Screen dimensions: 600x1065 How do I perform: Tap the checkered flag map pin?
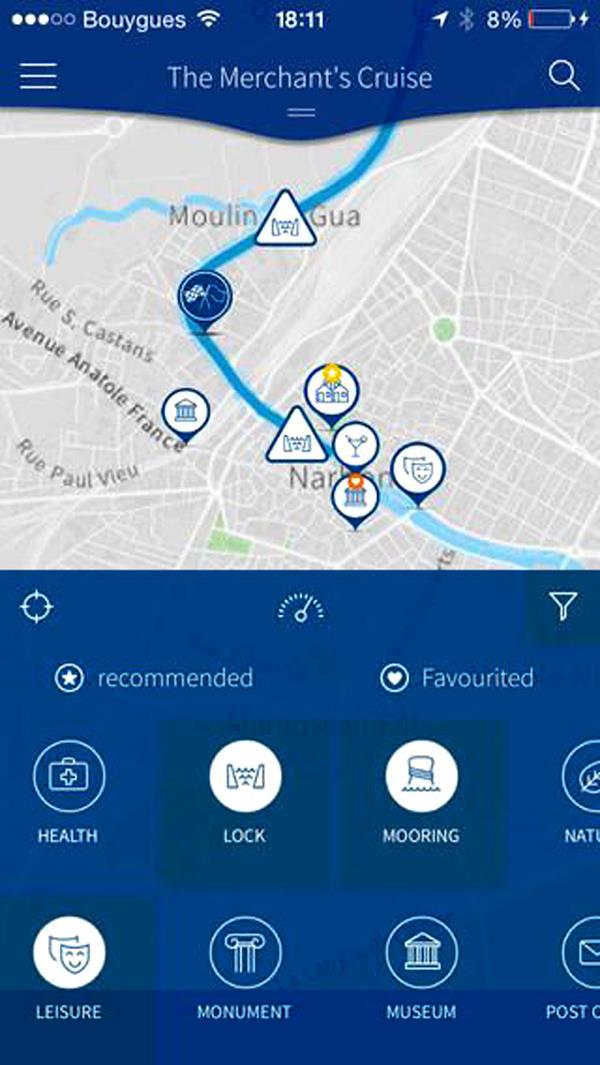[x=205, y=297]
